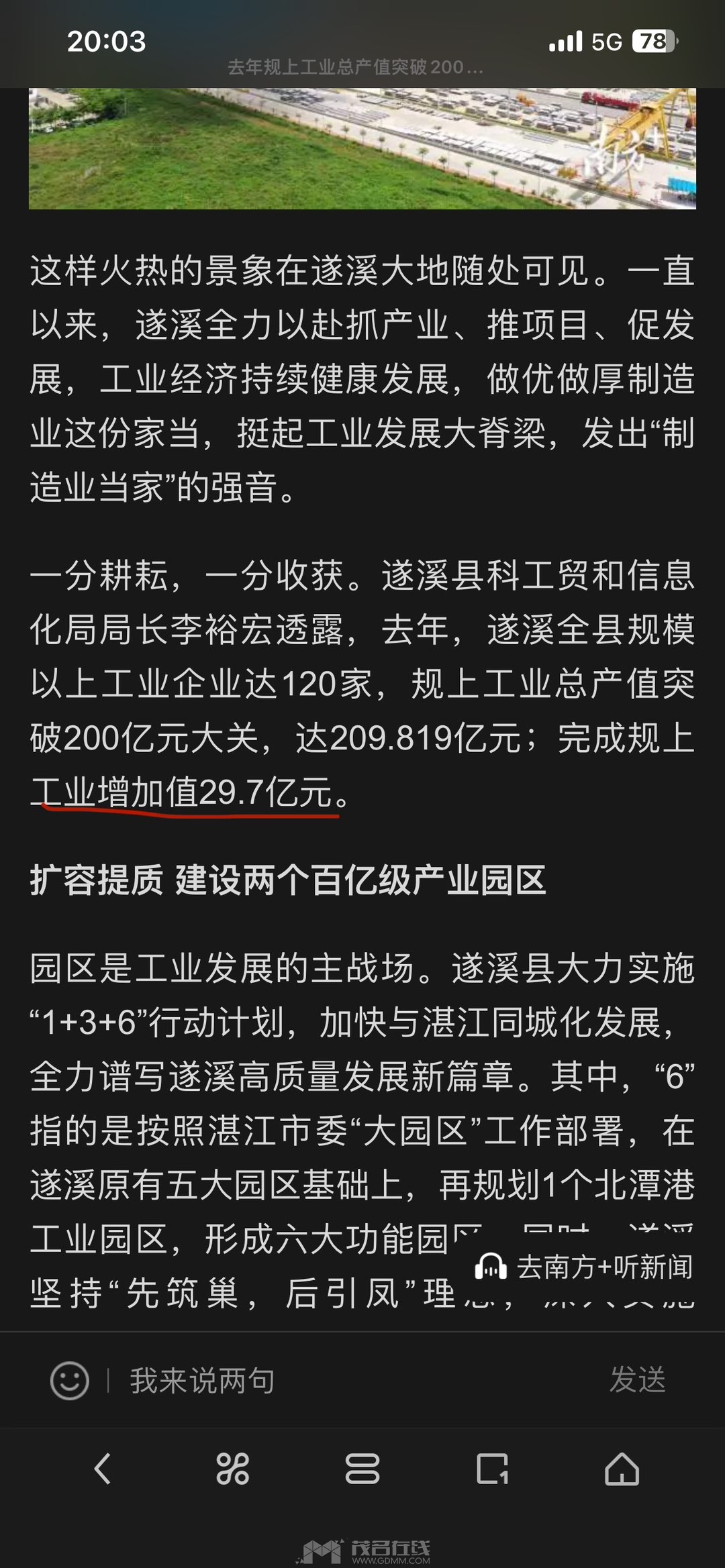
Task: Open the article's top photo
Action: pyautogui.click(x=362, y=148)
